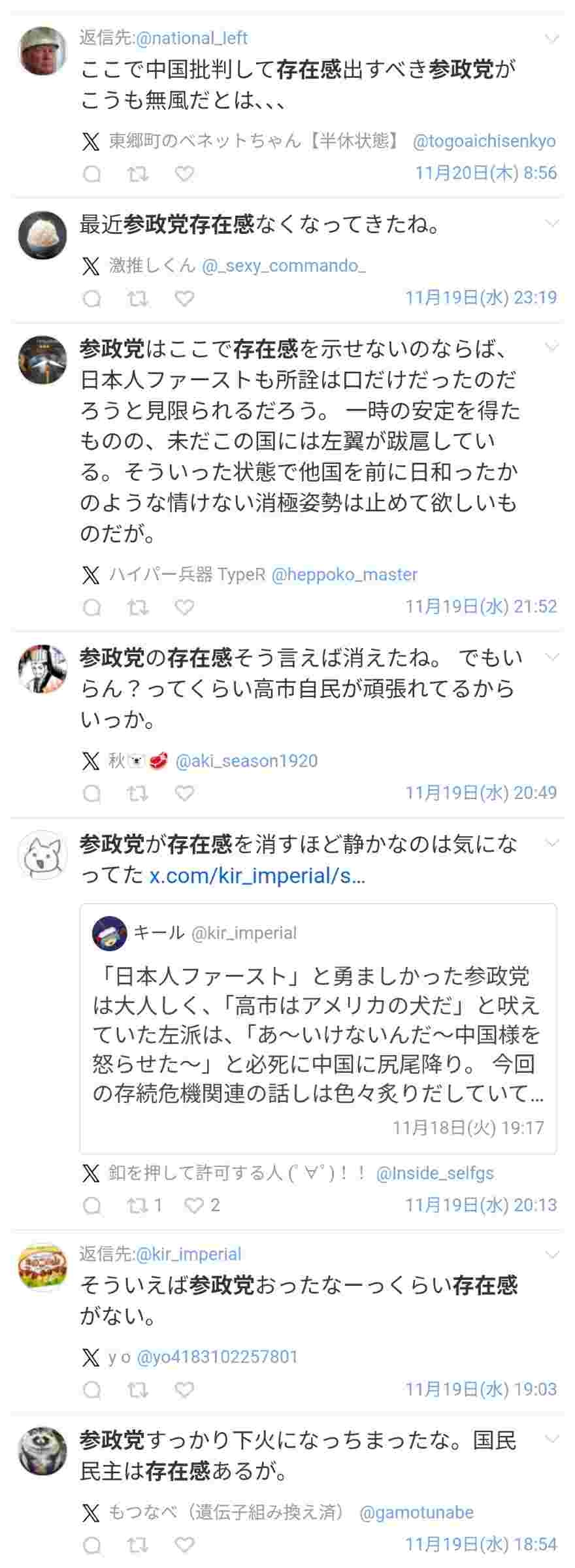
Task: Expand the chevron menu on @aki_season1920's tweet
Action: pos(552,657)
